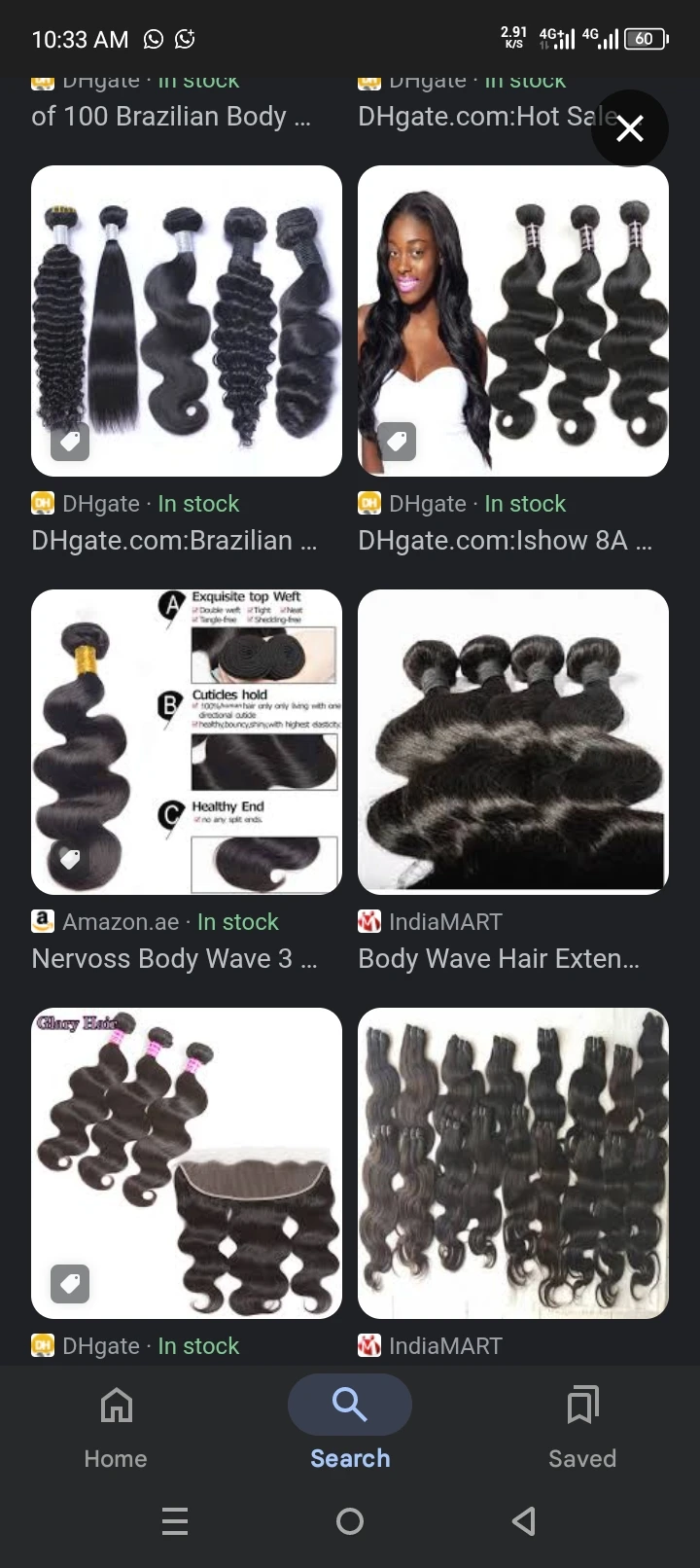
Task: Tap the system back button
Action: (524, 1521)
